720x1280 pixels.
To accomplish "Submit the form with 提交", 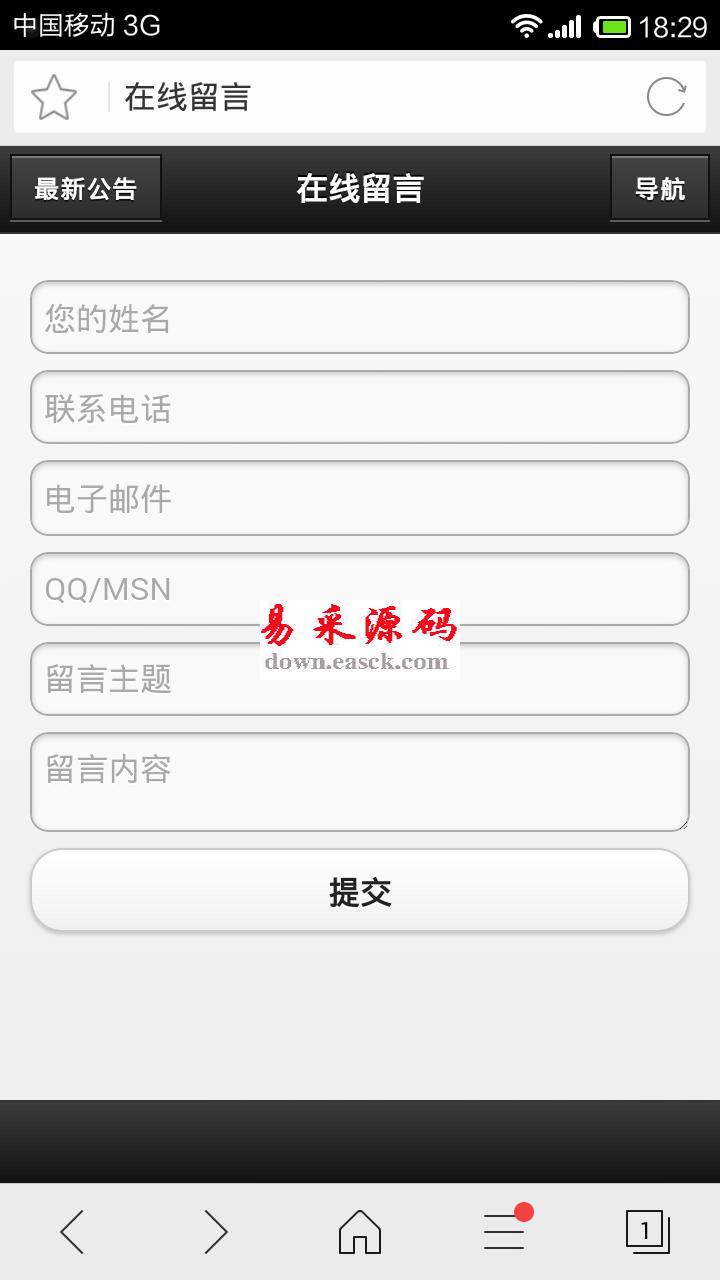I will tap(360, 891).
